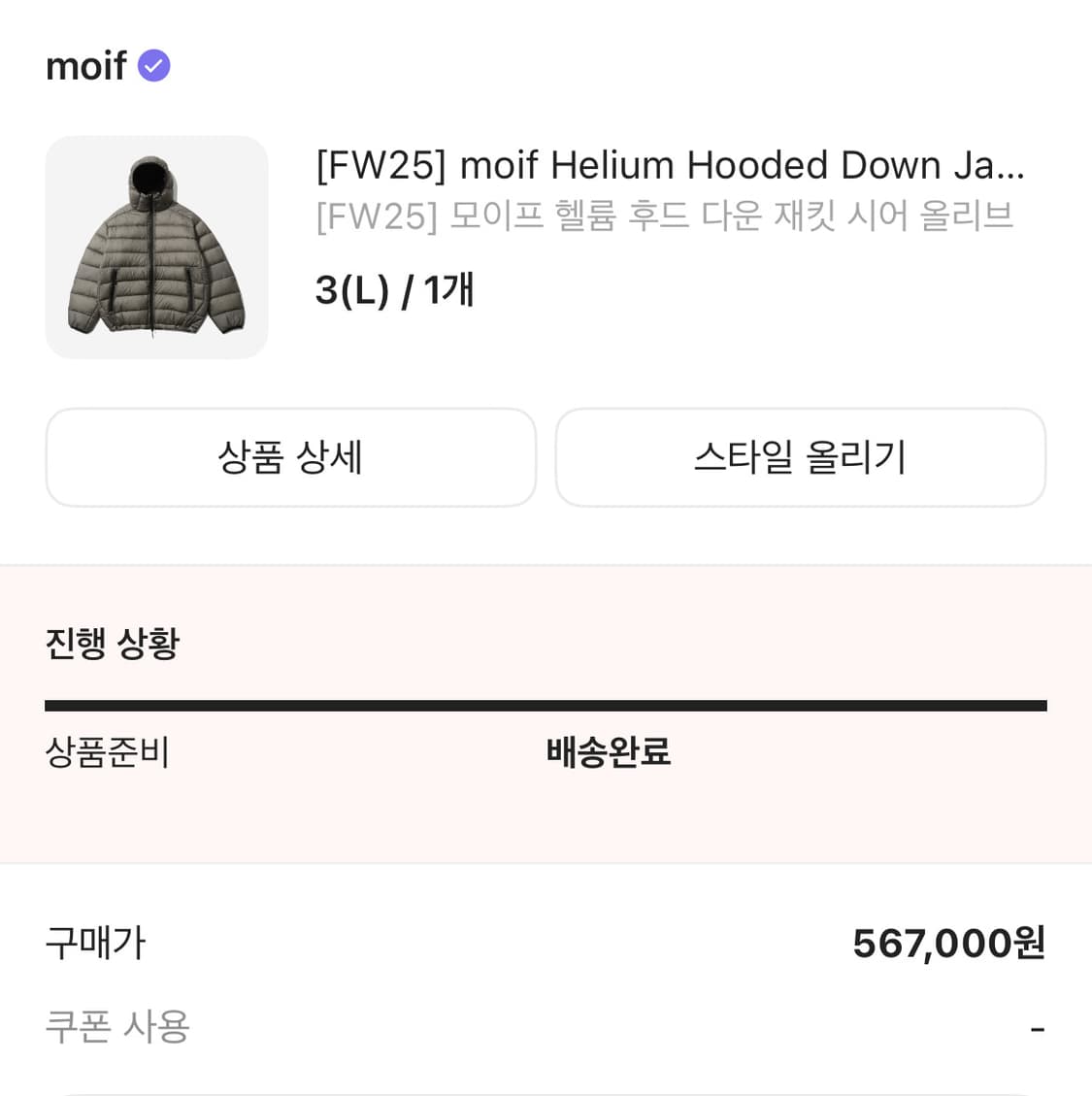1092x1096 pixels.
Task: Open the truncated Helium Hooded Down Jacket title
Action: coord(670,165)
